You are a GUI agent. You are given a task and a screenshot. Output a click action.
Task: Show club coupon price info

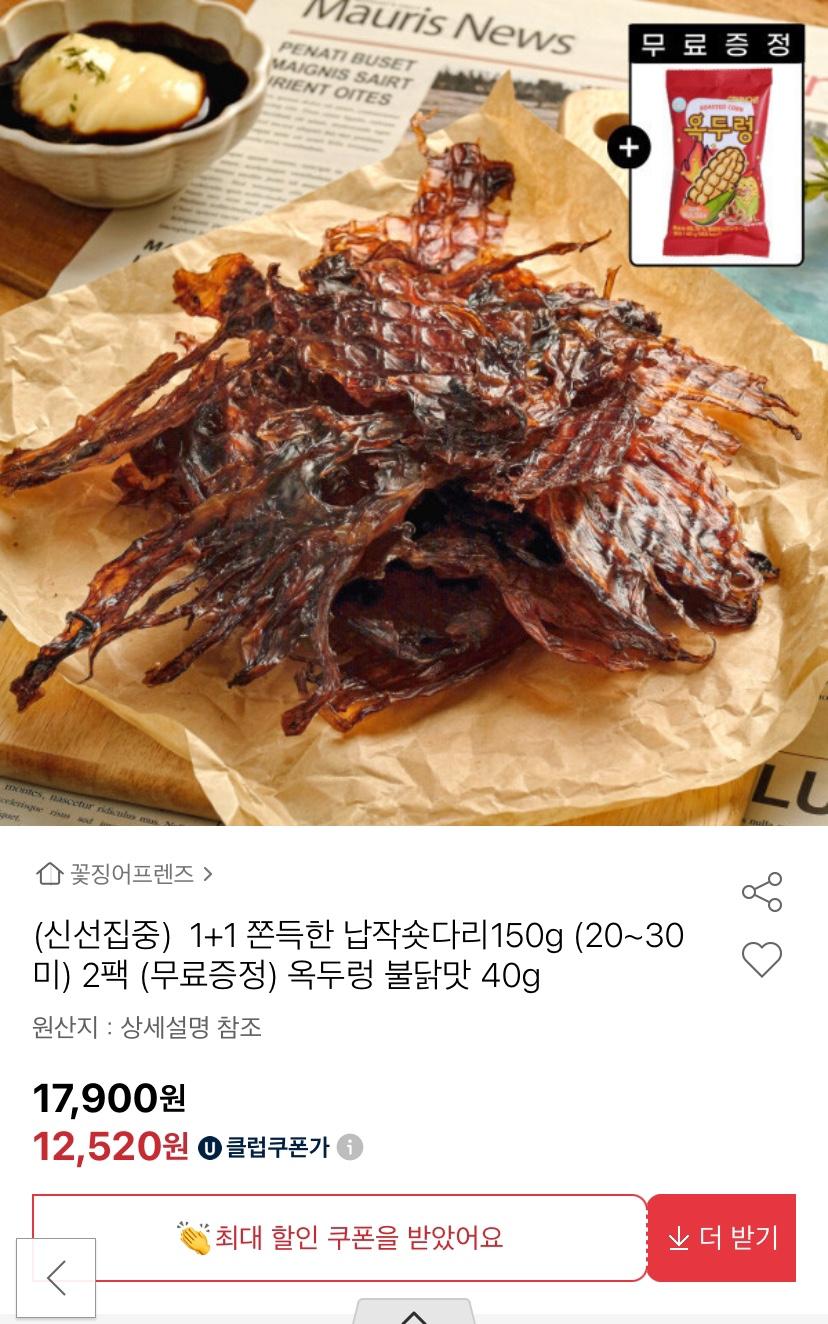coord(349,1147)
